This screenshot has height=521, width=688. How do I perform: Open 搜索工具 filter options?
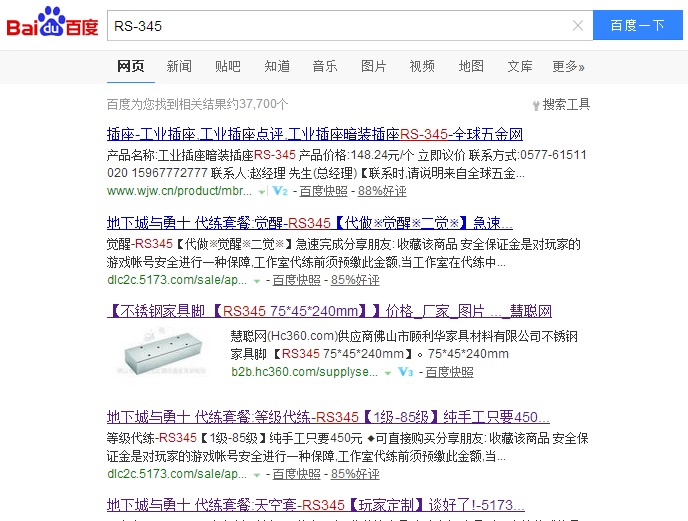(561, 104)
